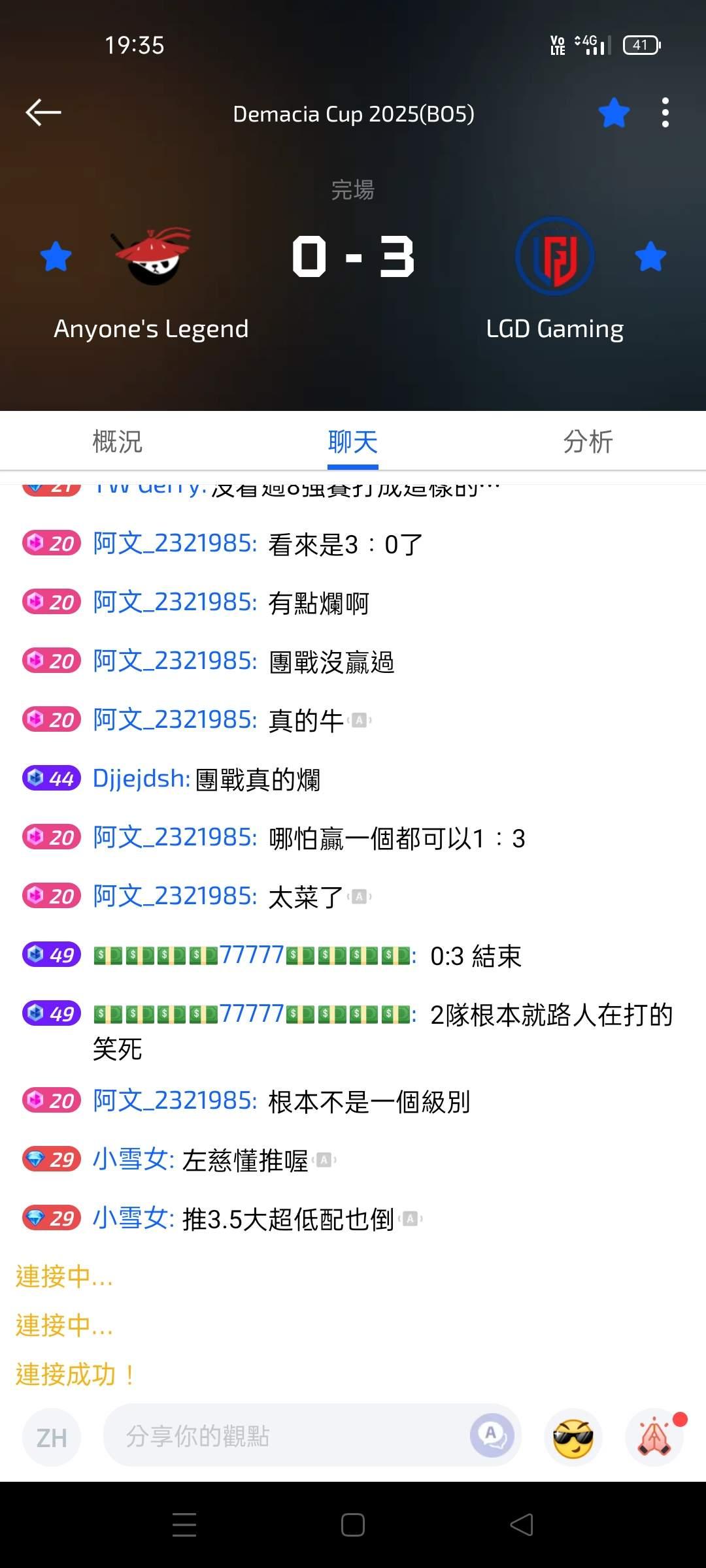This screenshot has width=706, height=1568.
Task: Change chat language with the ZH button
Action: click(52, 1437)
